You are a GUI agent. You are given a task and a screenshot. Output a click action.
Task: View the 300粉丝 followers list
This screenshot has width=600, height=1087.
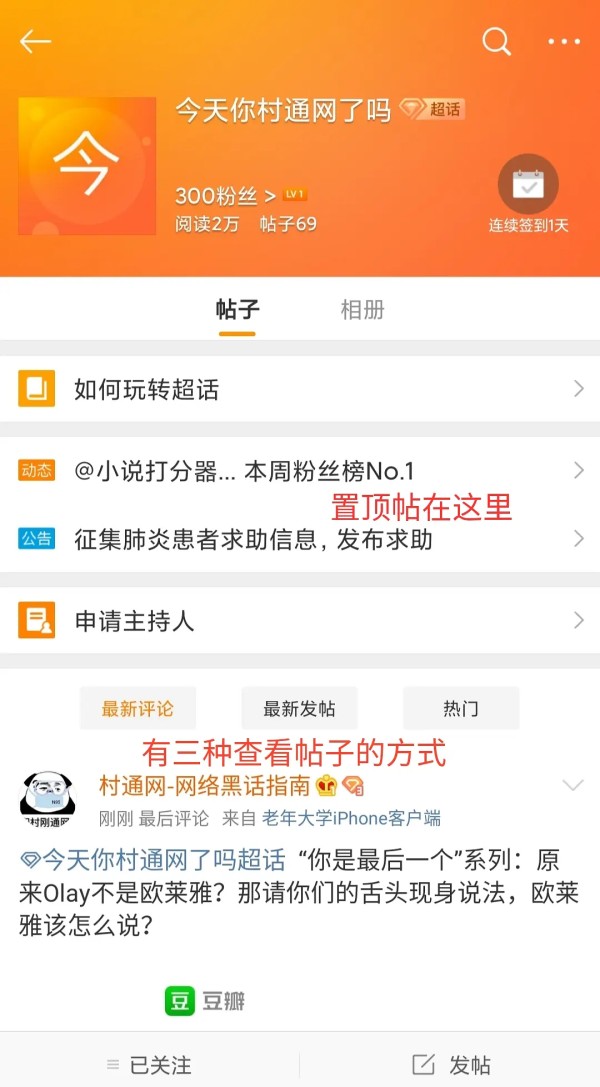coord(225,196)
